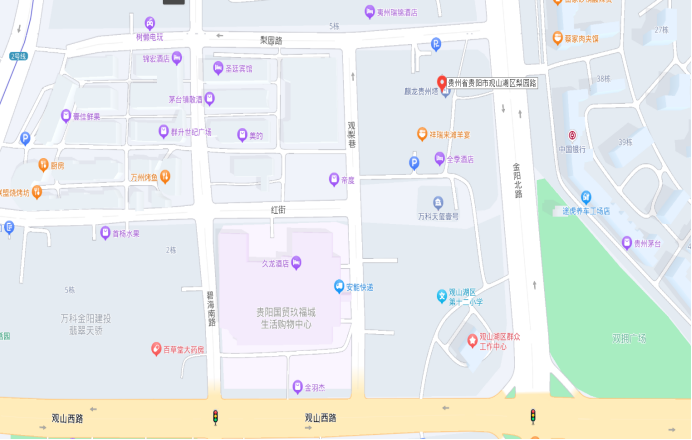Select the 树懒电玩 arcade marker

[x=150, y=23]
